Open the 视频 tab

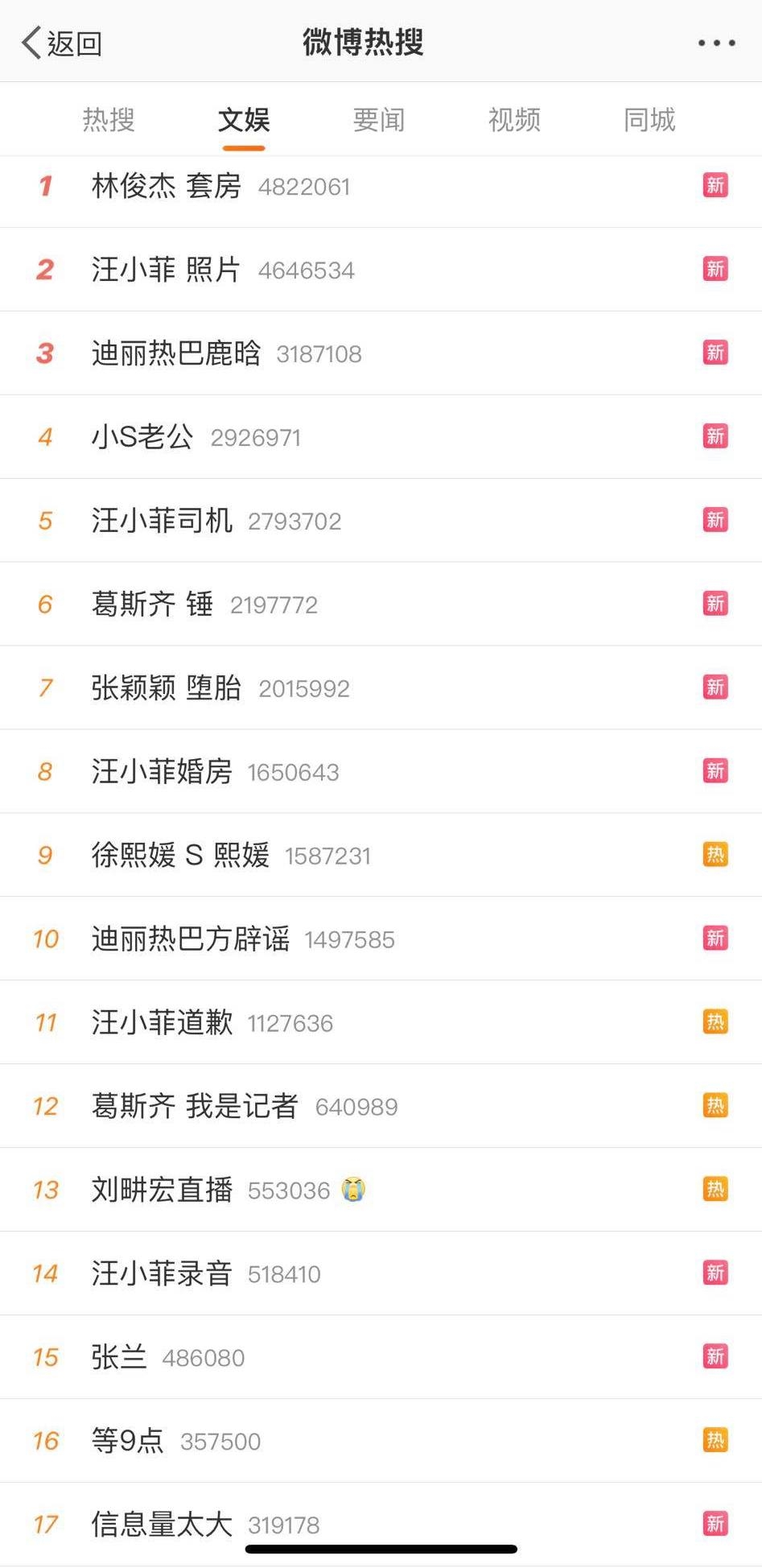(x=514, y=120)
